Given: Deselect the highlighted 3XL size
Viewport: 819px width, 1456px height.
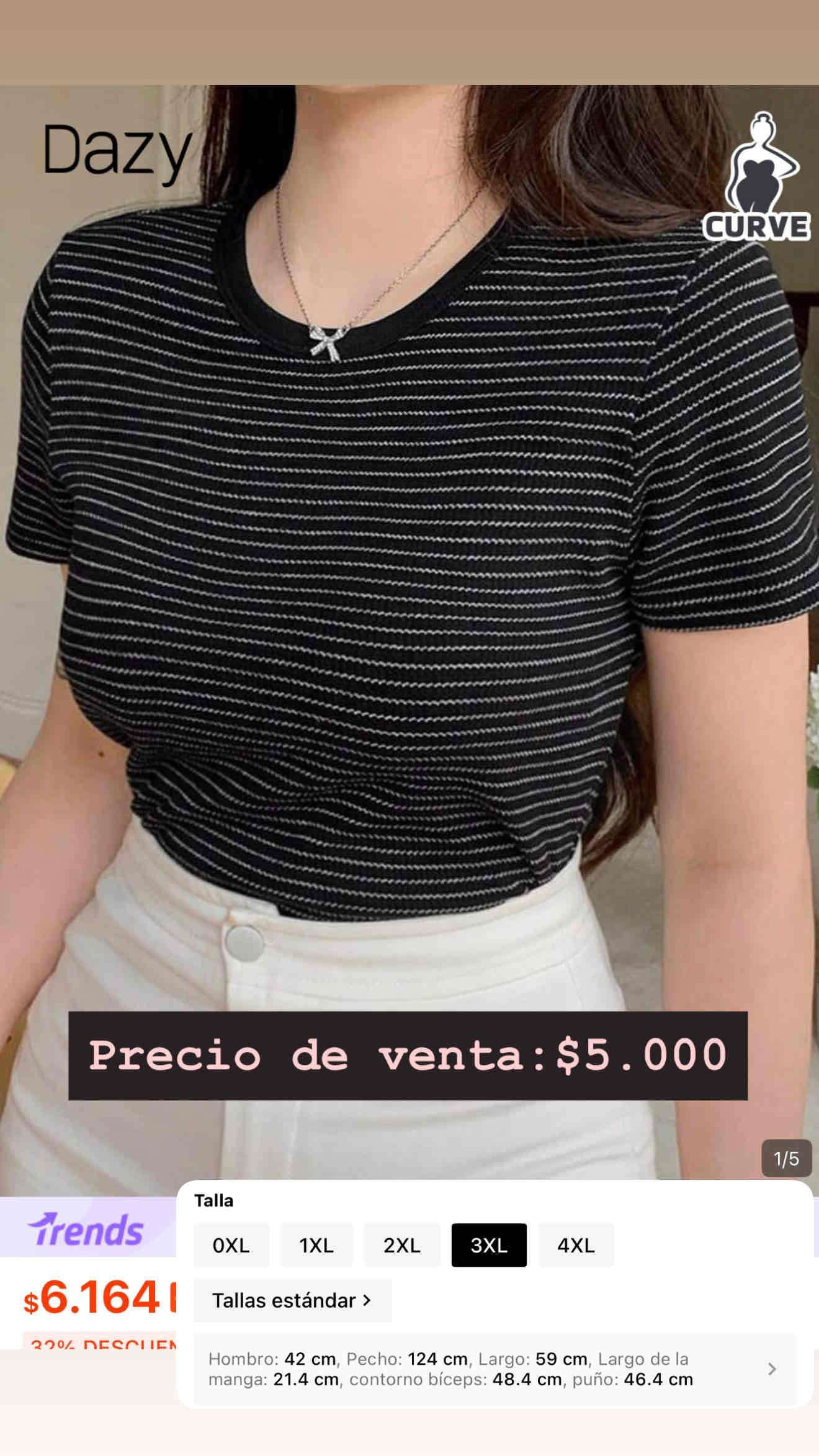Looking at the screenshot, I should pyautogui.click(x=490, y=1244).
